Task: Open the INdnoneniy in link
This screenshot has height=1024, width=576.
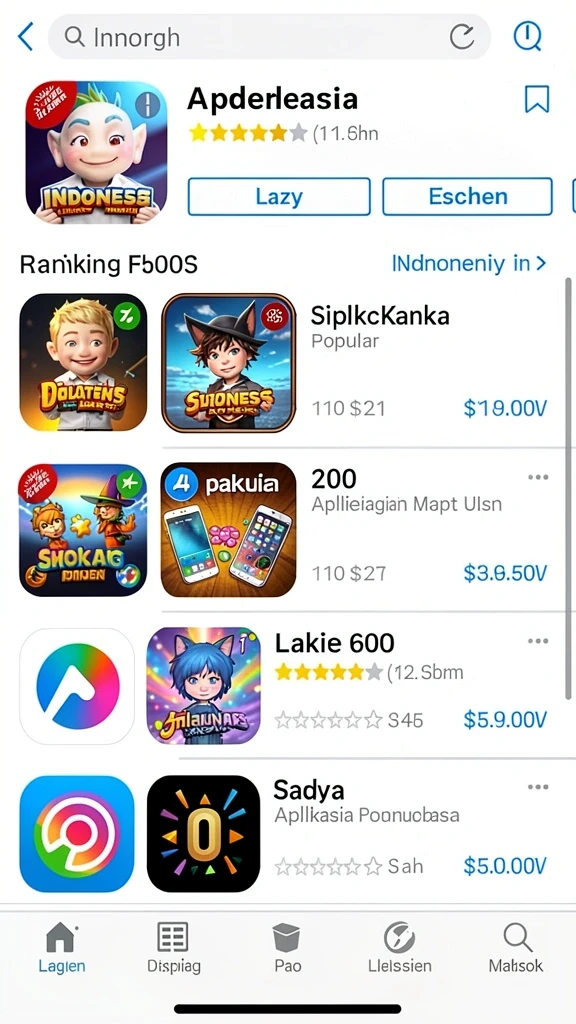Action: click(469, 263)
